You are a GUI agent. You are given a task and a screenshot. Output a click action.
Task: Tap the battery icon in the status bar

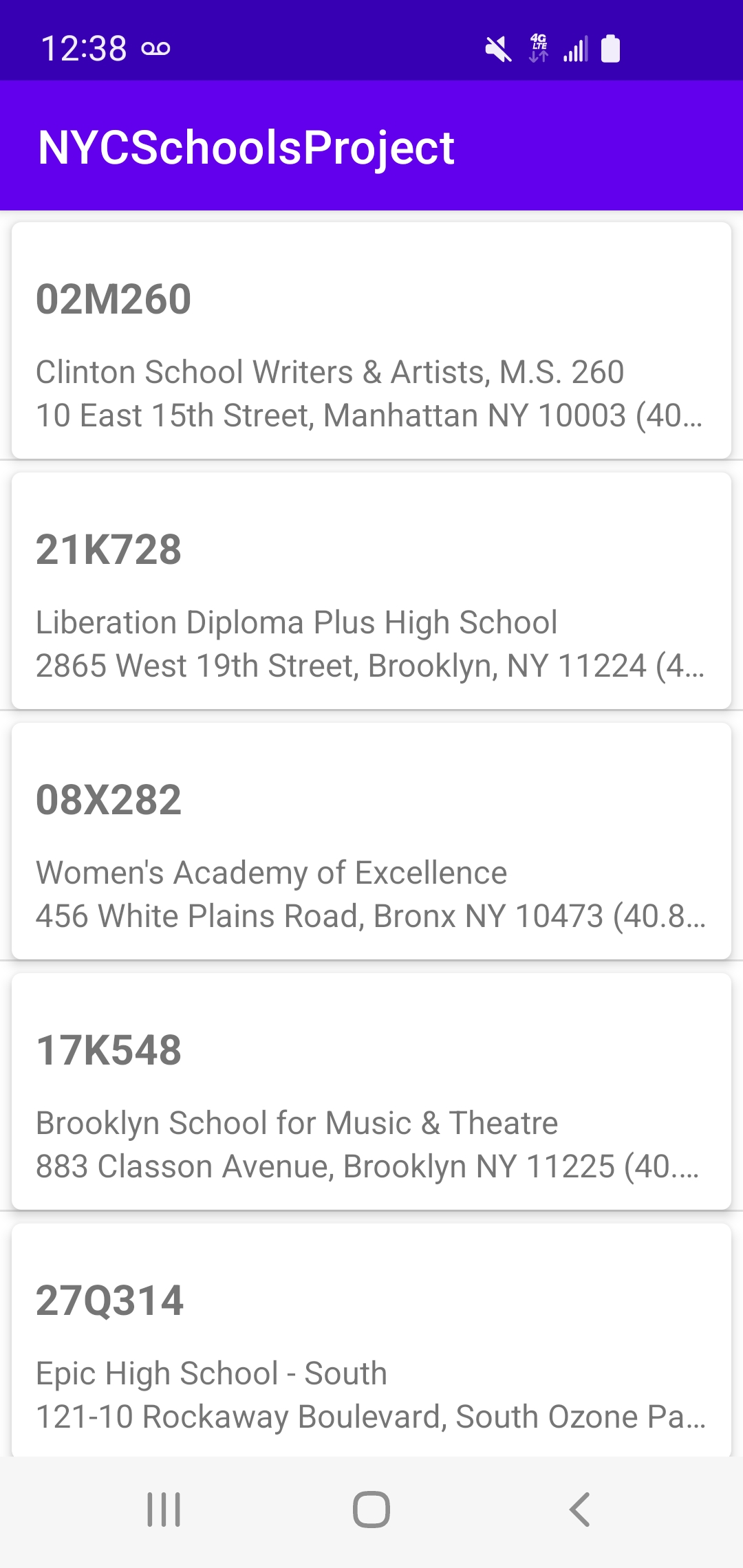(611, 47)
